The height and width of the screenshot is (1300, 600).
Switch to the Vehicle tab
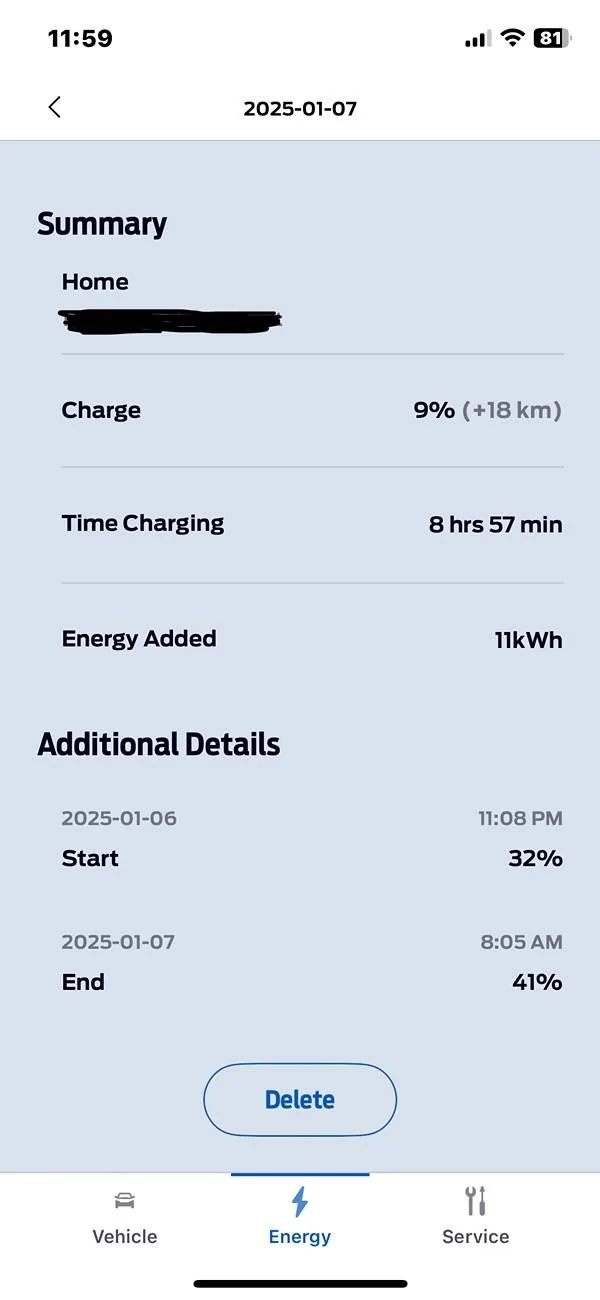125,1216
